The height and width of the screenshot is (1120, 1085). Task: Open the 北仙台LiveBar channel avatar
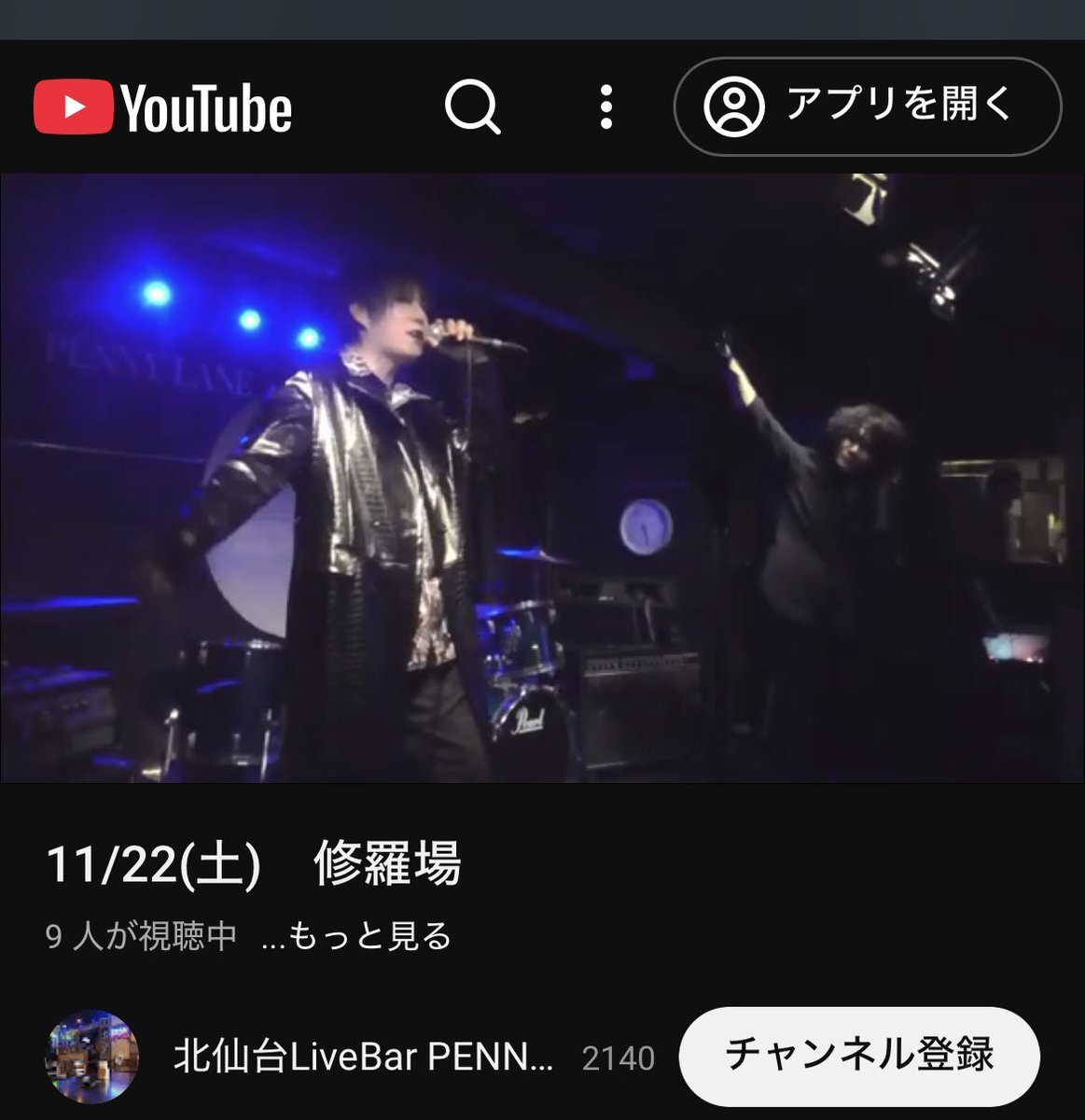tap(92, 1057)
